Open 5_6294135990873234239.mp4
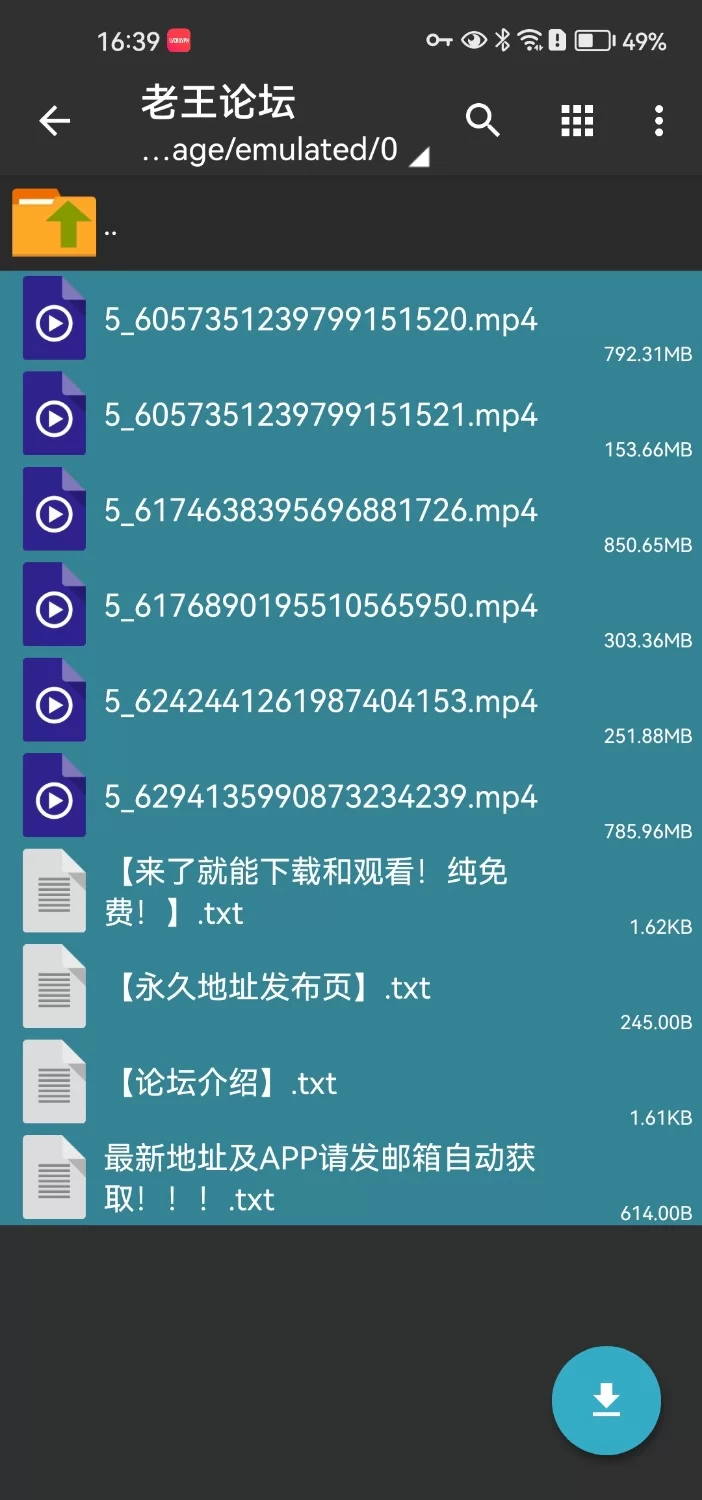 (320, 797)
